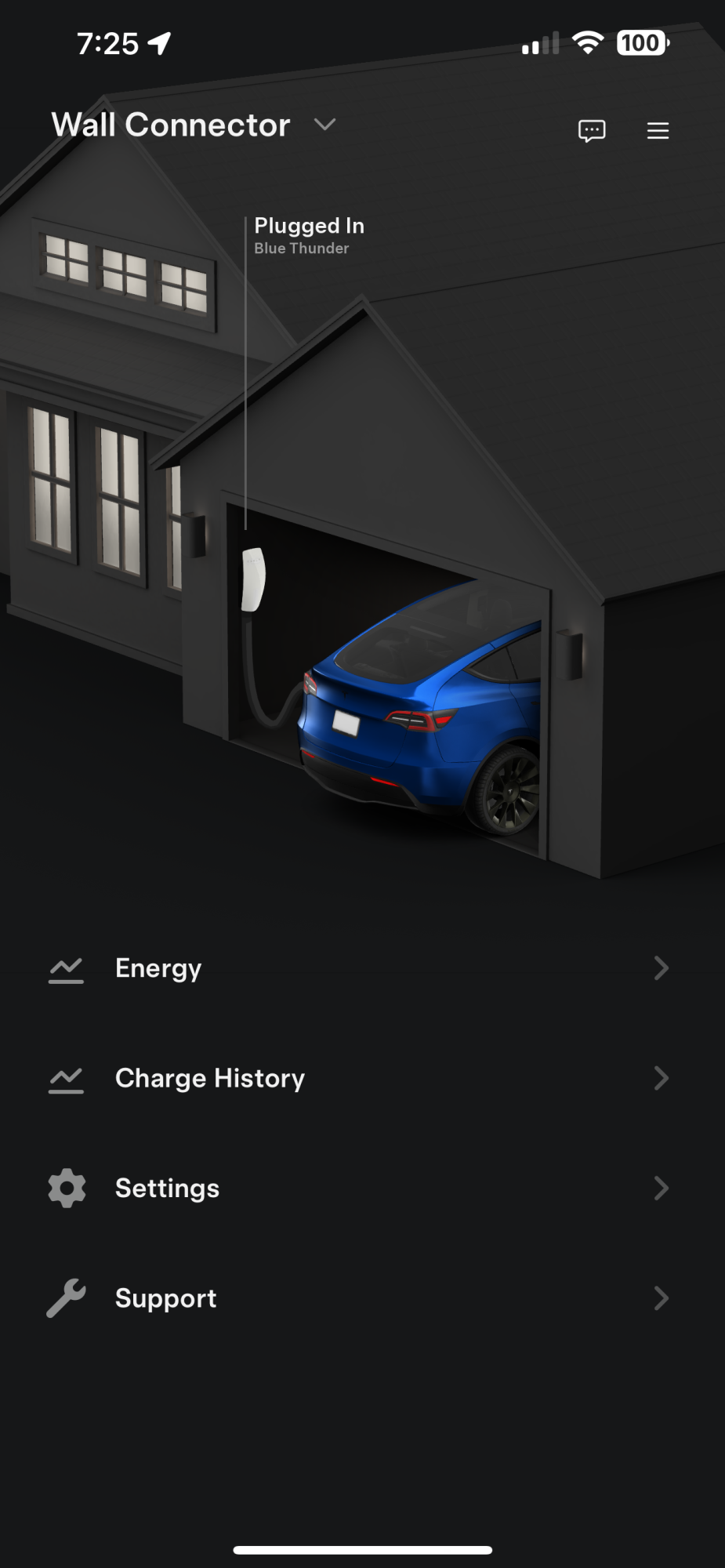725x1568 pixels.
Task: Expand the Wall Connector product dropdown
Action: 324,125
